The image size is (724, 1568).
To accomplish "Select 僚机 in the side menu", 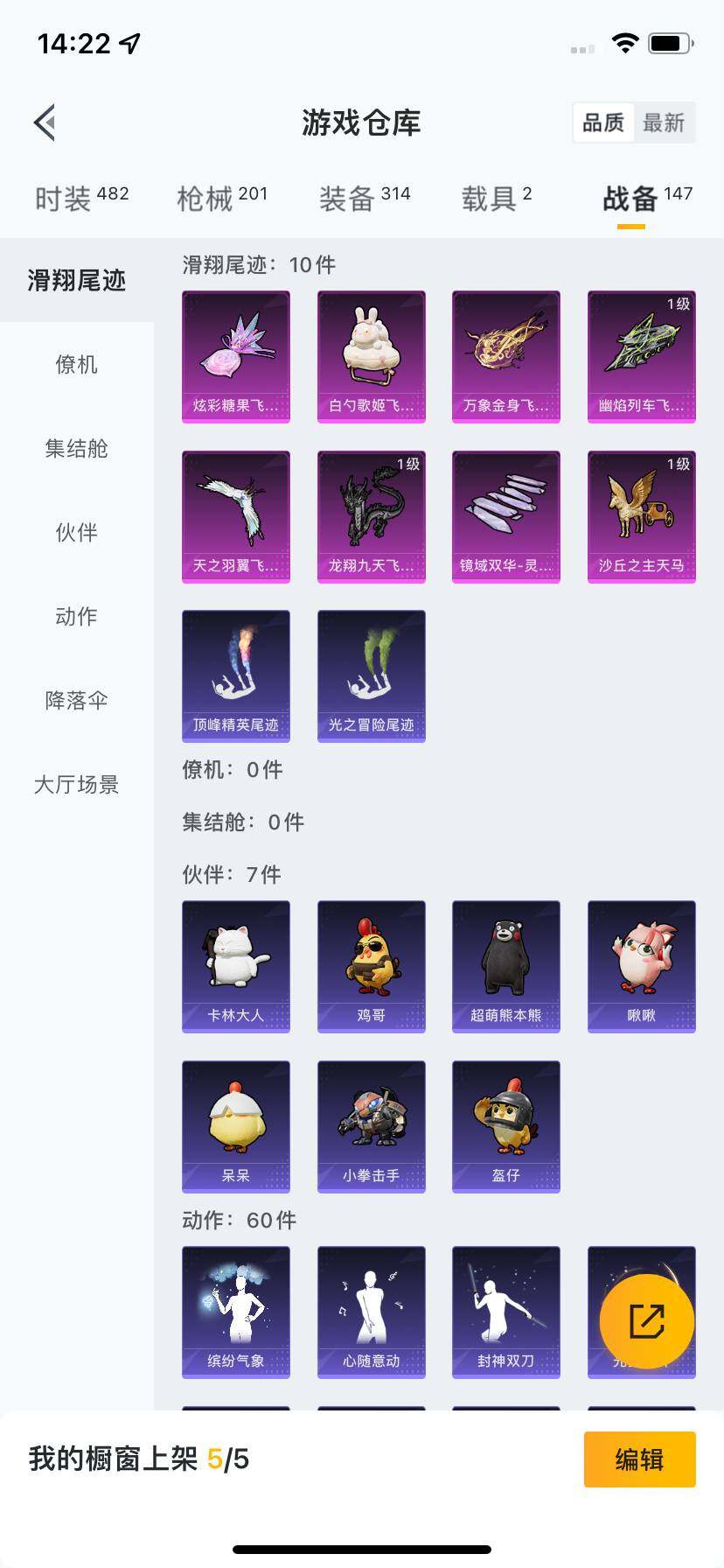I will pos(77,364).
